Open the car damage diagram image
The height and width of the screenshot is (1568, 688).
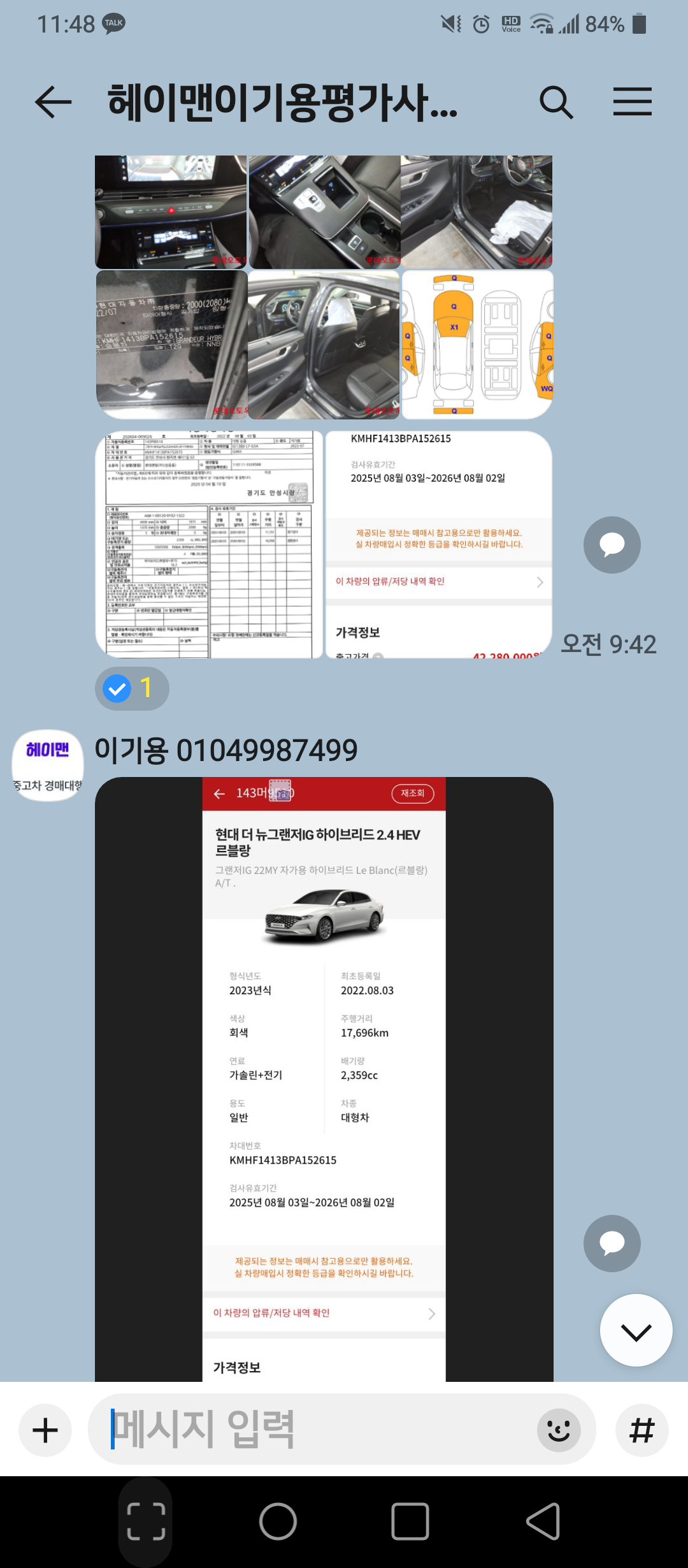(x=477, y=344)
